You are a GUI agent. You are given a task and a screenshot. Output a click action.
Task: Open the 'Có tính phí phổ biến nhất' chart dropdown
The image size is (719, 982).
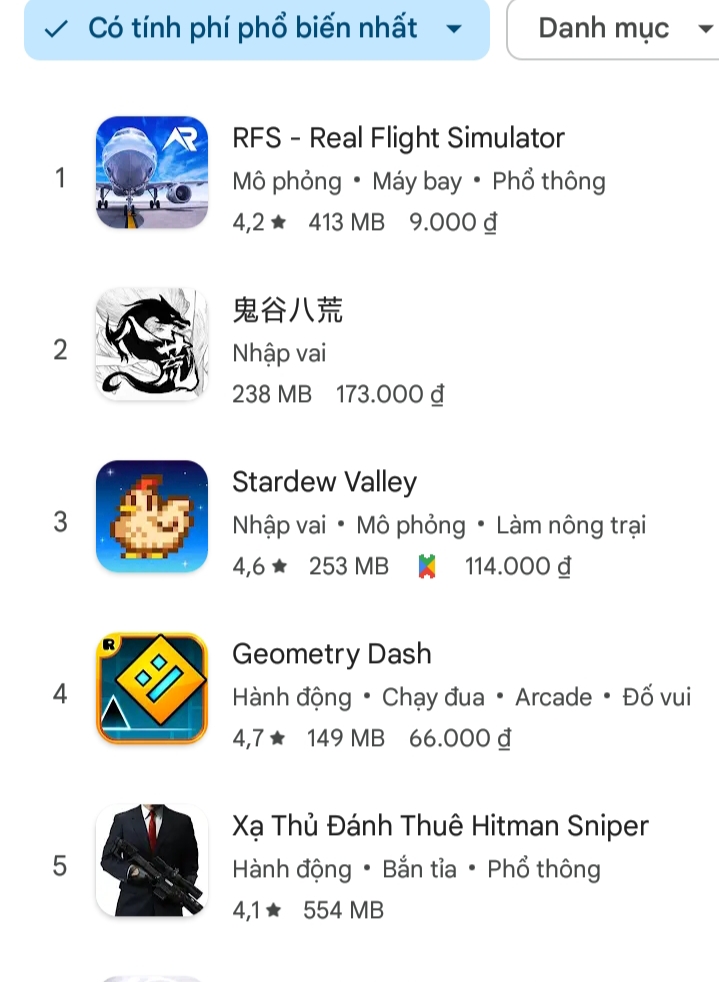tap(256, 28)
